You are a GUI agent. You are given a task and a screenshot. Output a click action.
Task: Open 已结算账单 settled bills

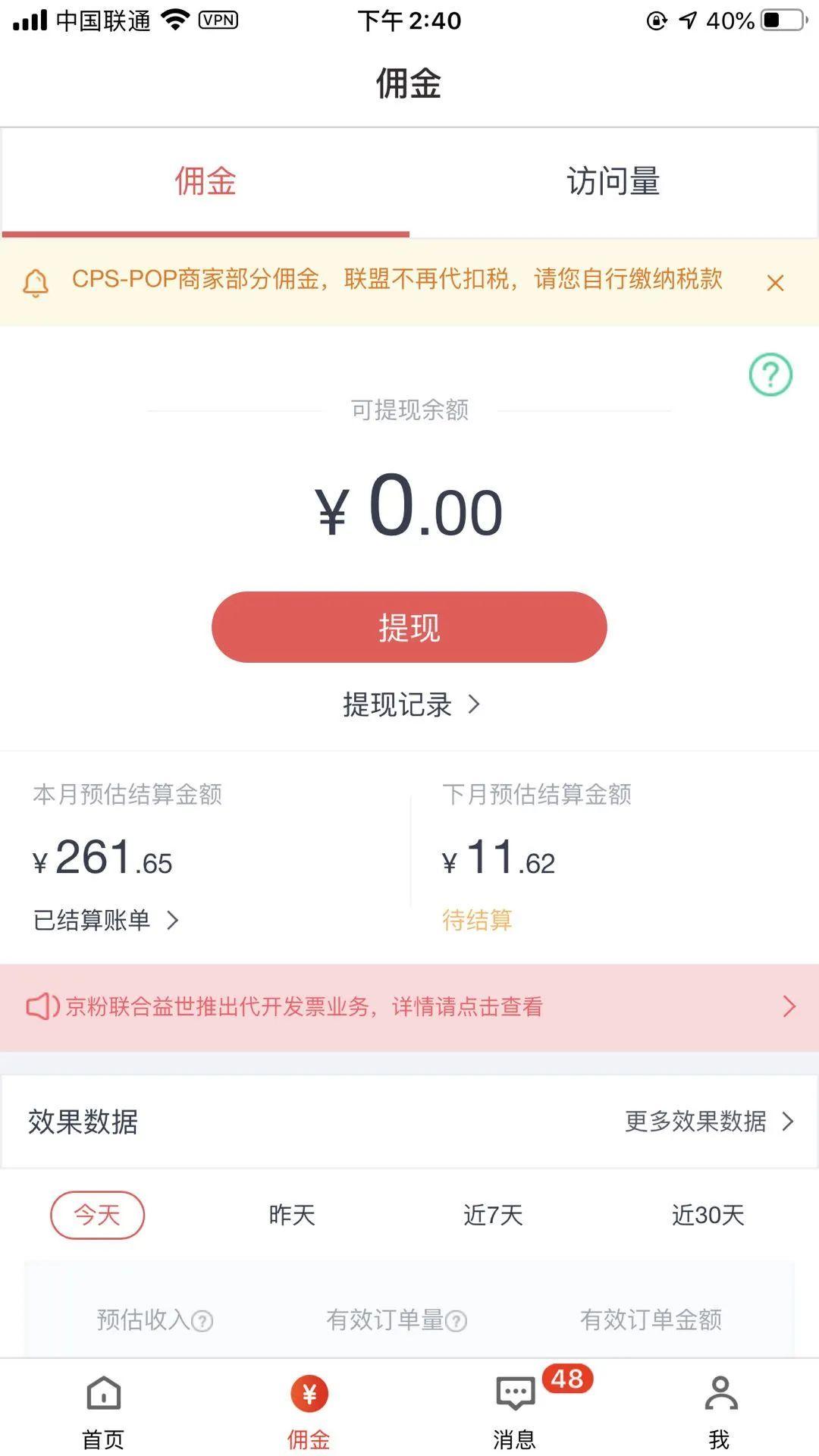point(107,921)
